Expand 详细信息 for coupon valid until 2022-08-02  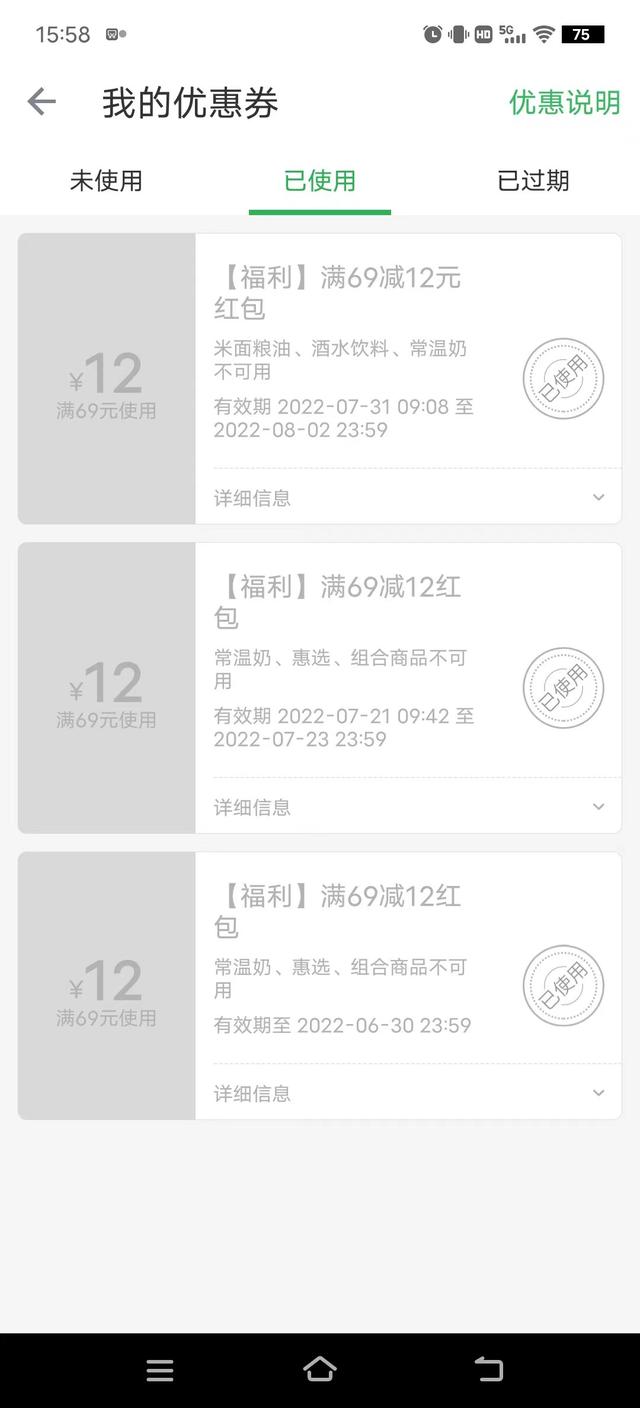pos(409,497)
